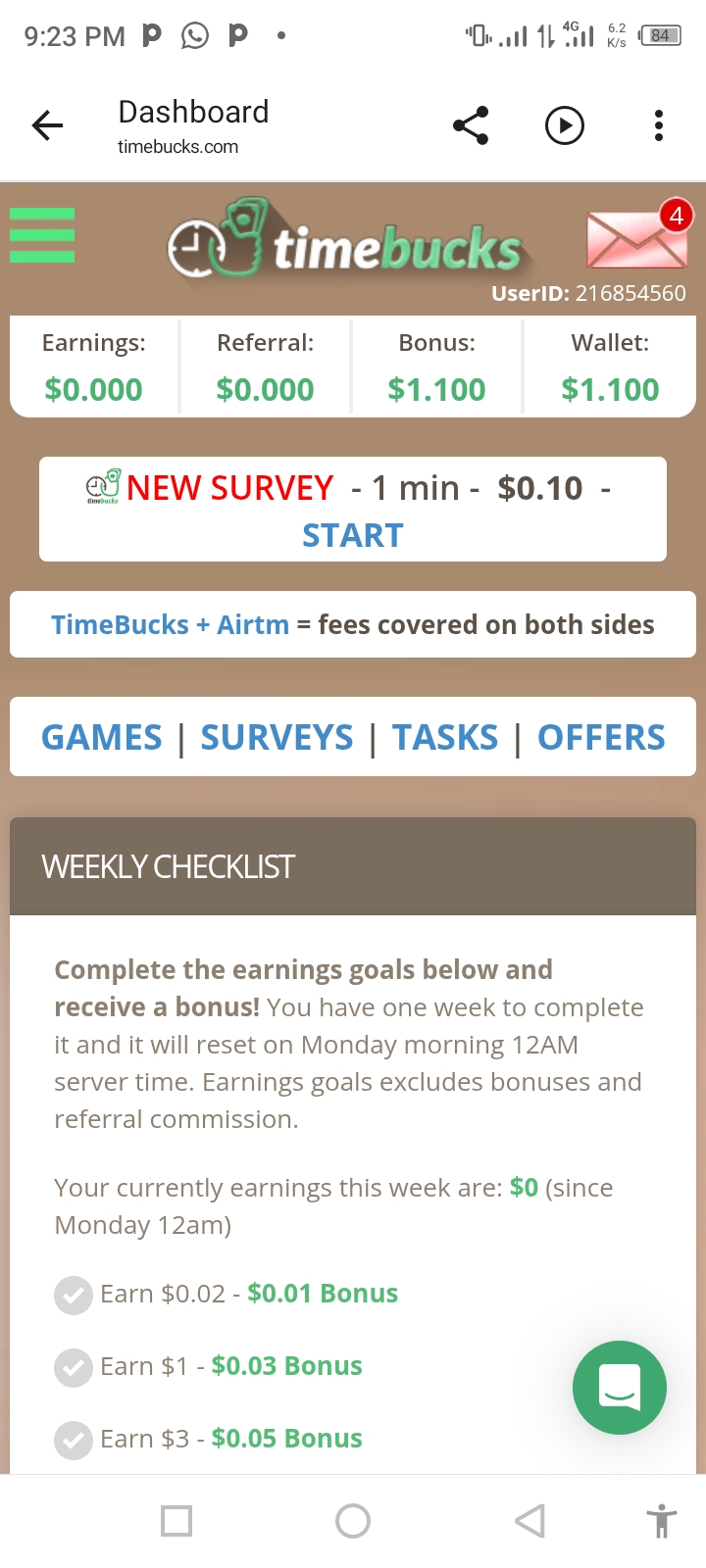This screenshot has width=706, height=1568.
Task: Open the mail inbox envelope
Action: click(635, 238)
